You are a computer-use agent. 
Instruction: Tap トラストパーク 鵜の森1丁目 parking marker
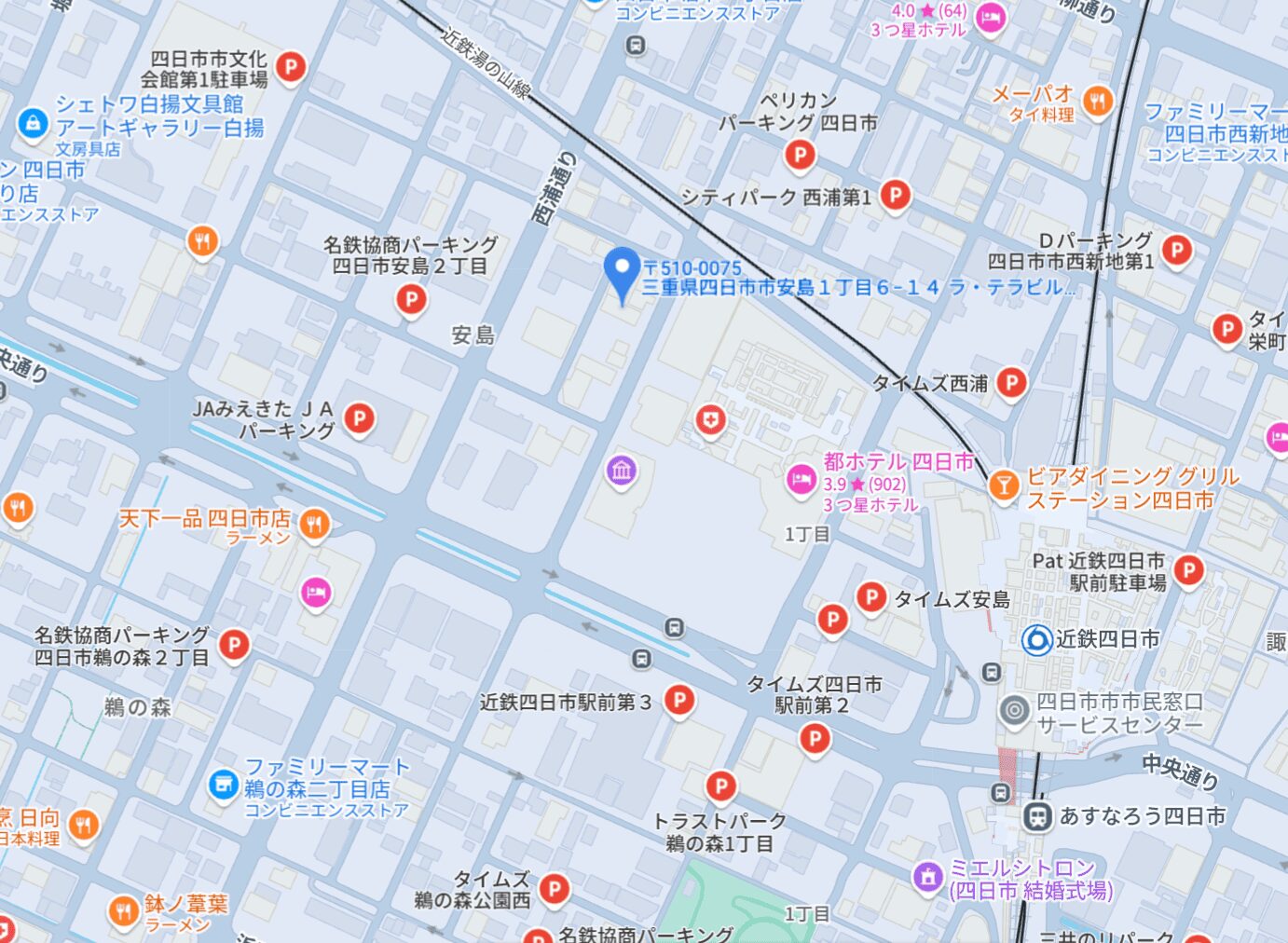click(720, 786)
